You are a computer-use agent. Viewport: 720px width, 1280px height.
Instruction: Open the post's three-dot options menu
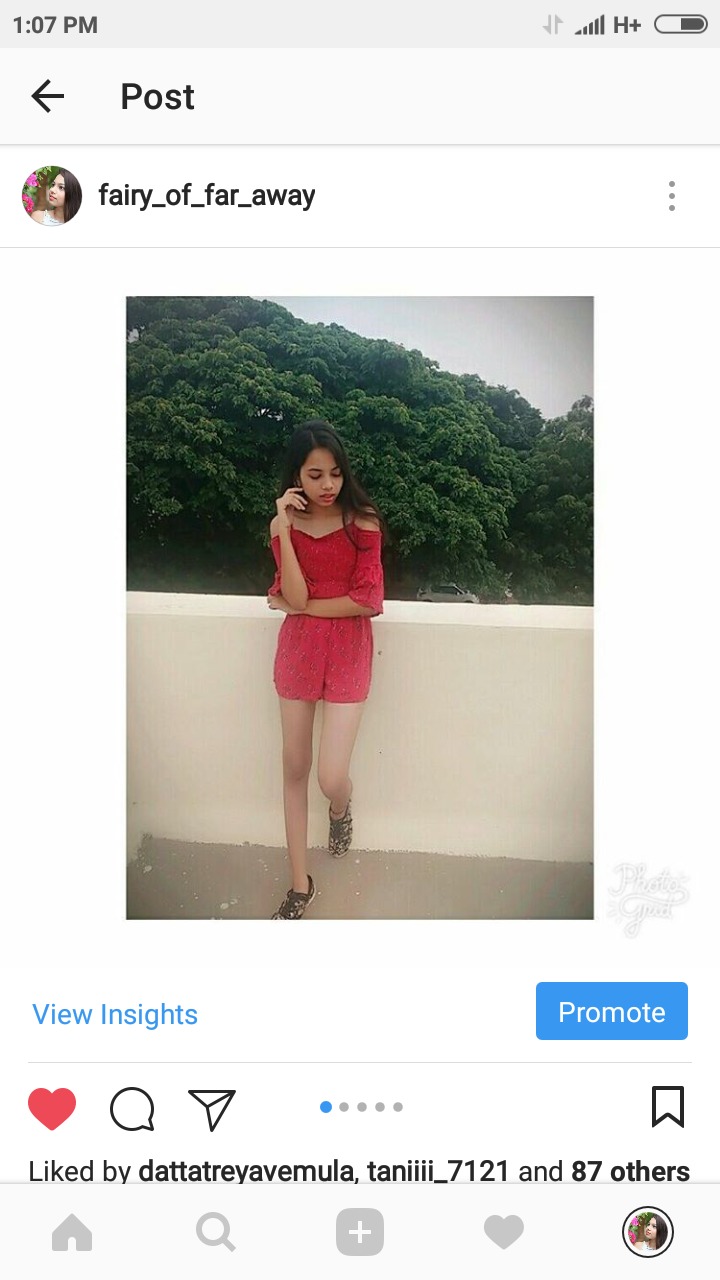tap(671, 196)
